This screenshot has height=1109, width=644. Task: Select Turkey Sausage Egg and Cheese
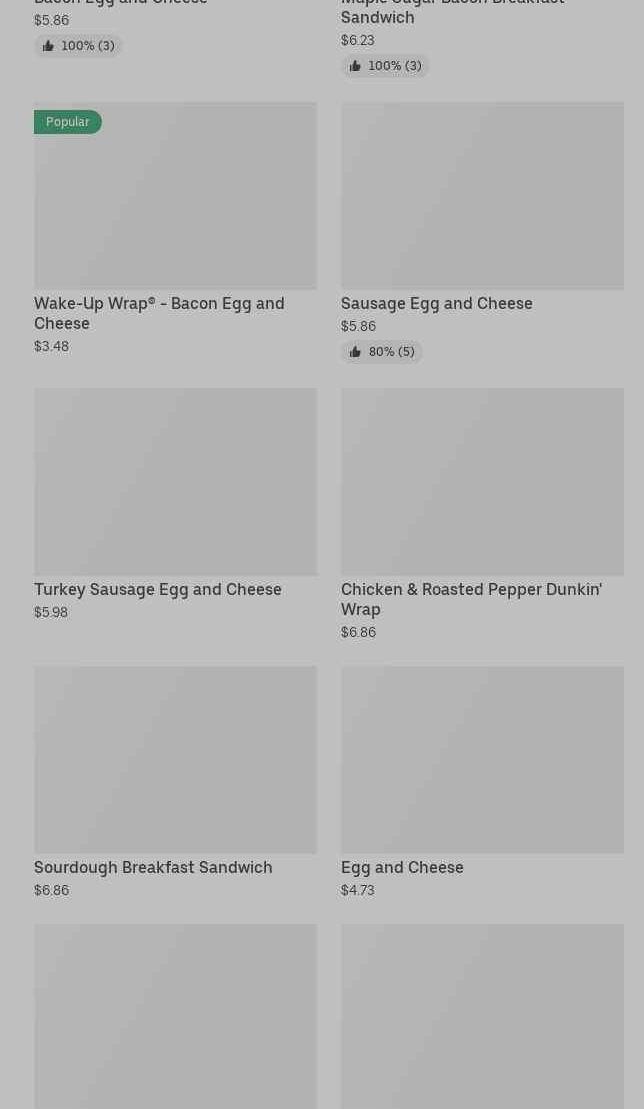pyautogui.click(x=175, y=504)
